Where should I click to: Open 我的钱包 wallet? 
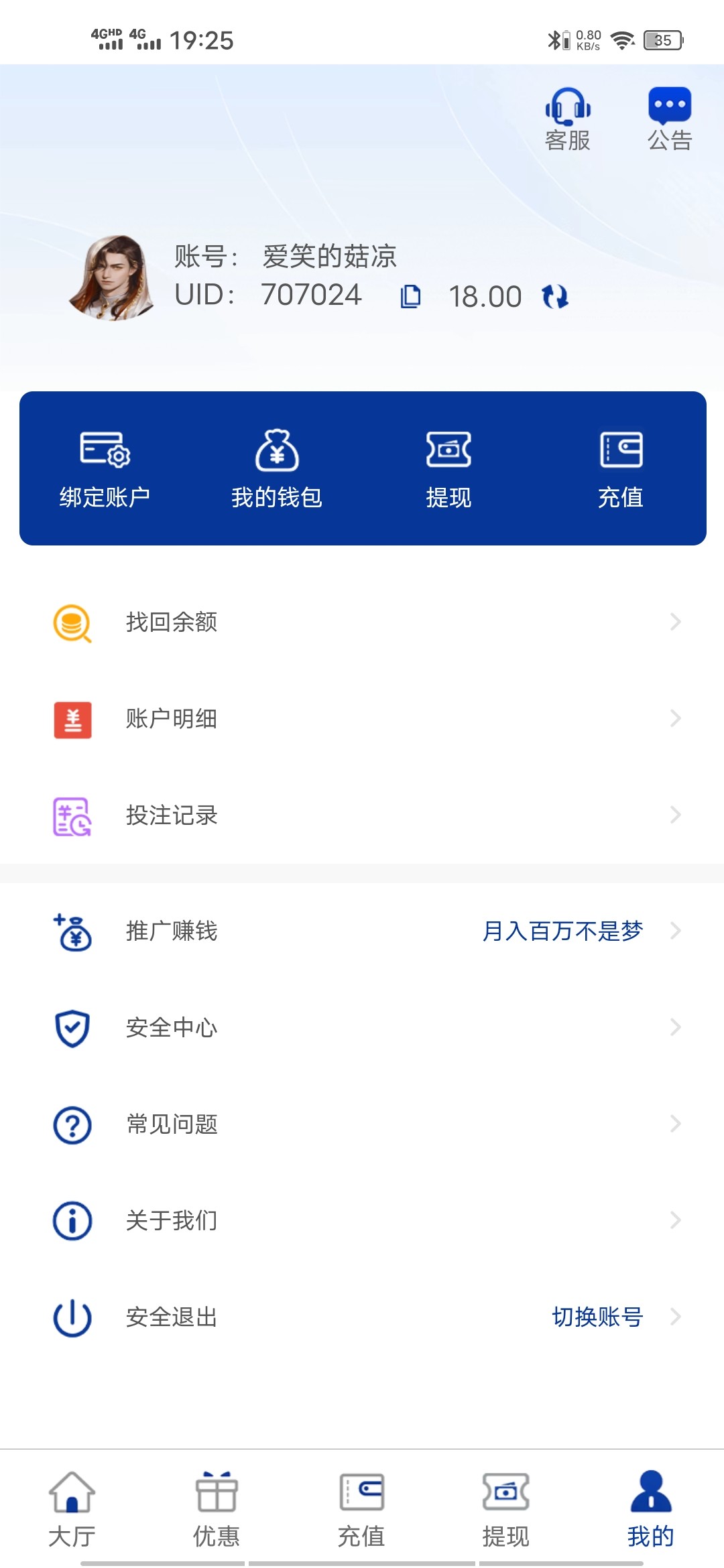point(277,469)
